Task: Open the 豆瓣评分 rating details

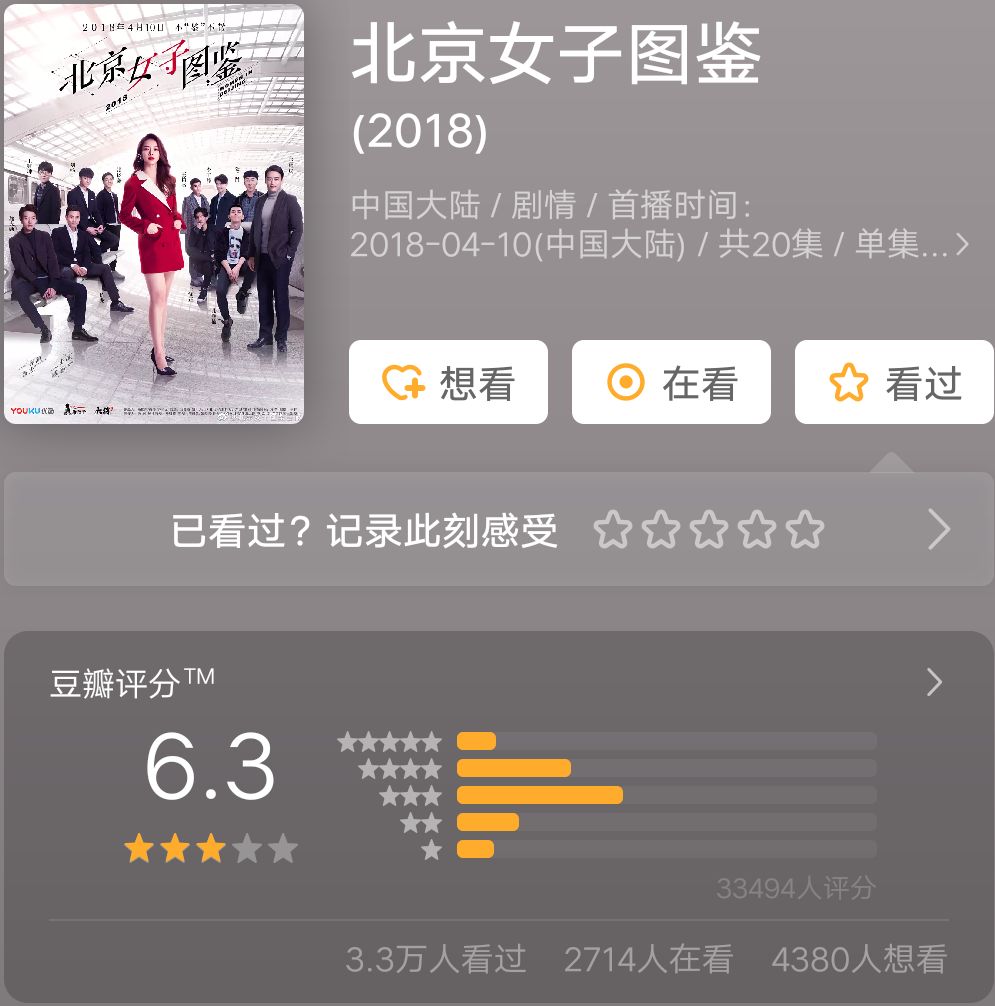Action: 934,683
